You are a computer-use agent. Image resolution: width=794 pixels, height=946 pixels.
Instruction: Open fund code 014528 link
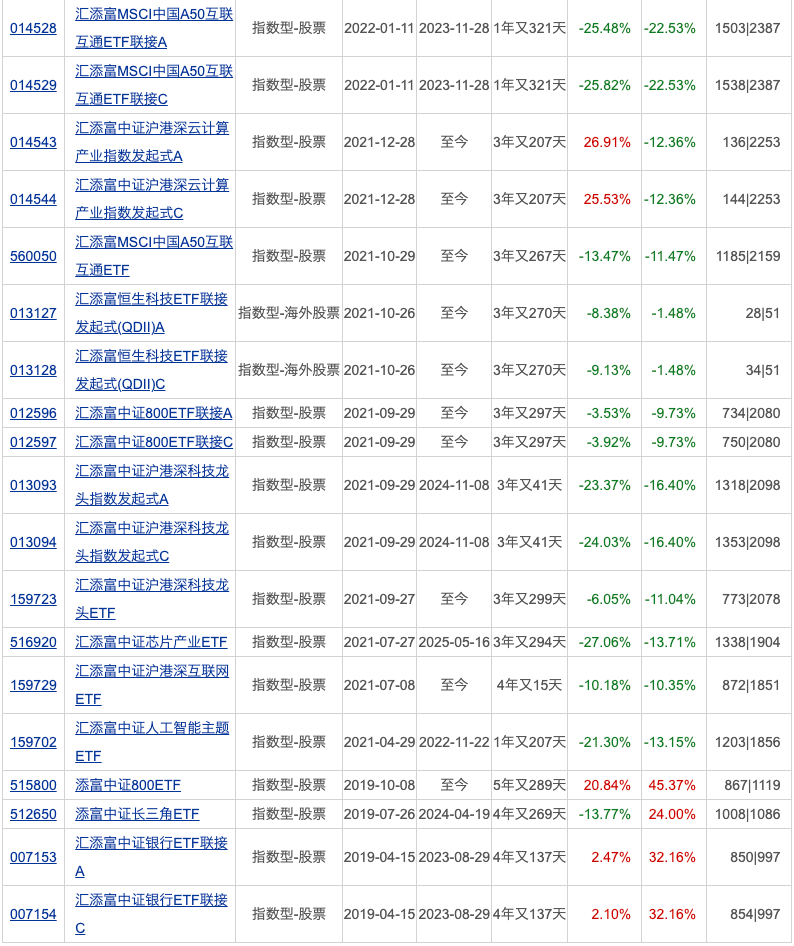pyautogui.click(x=33, y=28)
